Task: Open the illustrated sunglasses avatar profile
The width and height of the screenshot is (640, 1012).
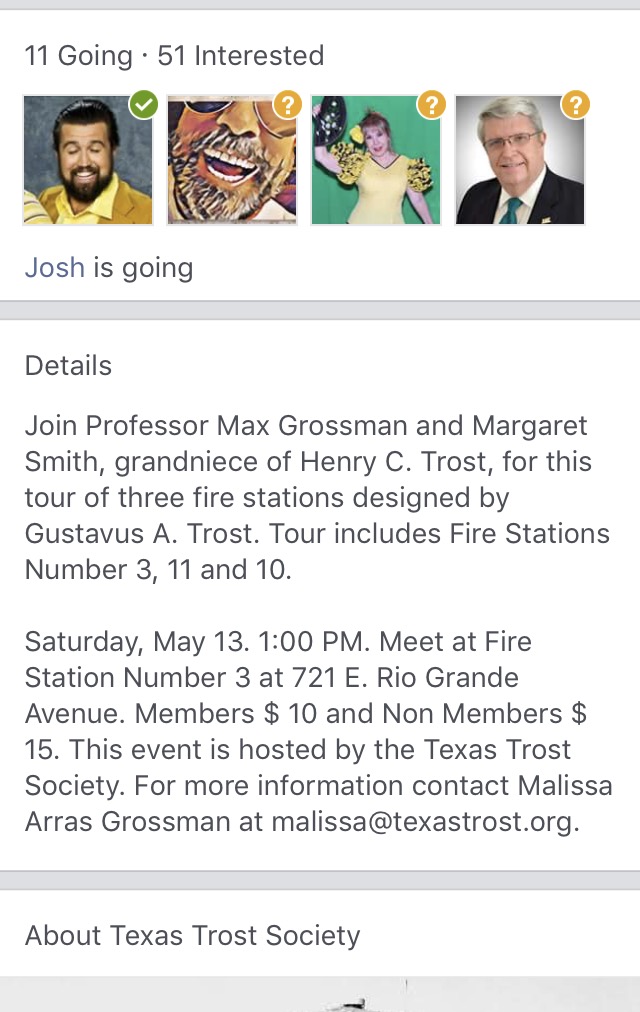Action: [x=232, y=160]
